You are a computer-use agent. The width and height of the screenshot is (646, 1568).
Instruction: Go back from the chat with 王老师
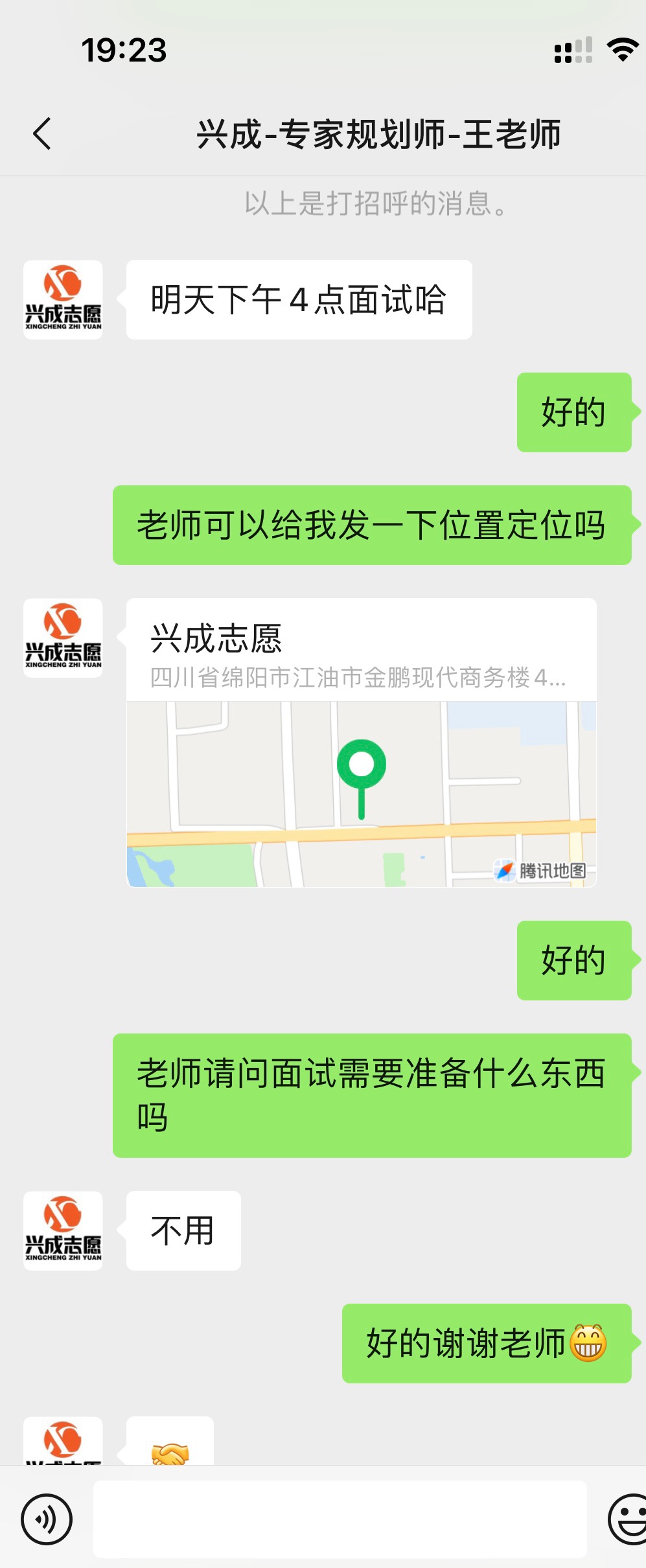42,134
